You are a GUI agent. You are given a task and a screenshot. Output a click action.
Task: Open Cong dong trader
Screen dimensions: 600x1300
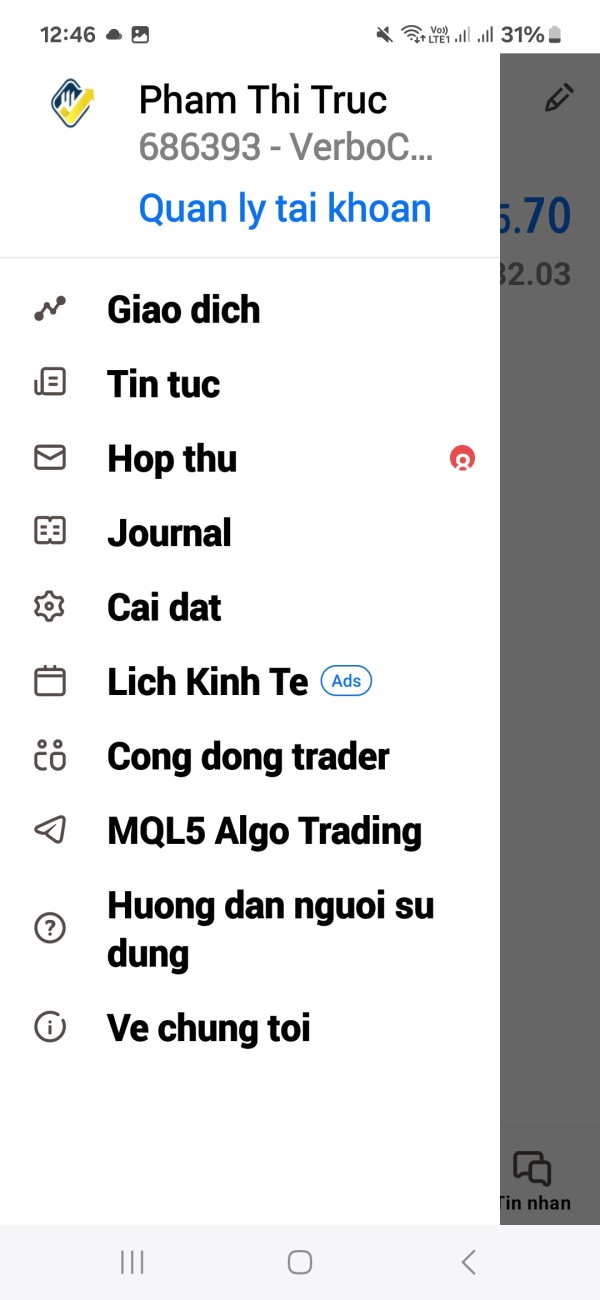point(250,757)
